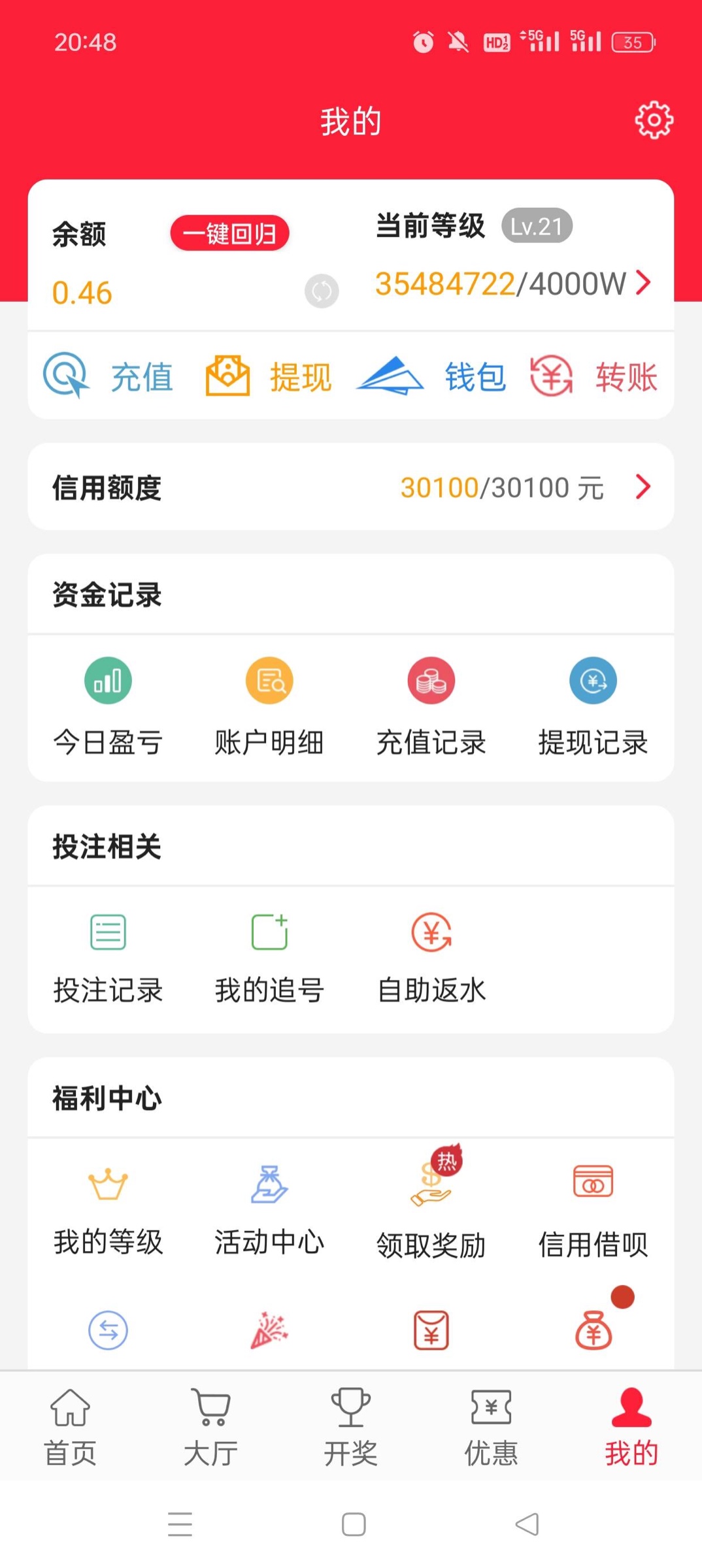Open the settings gear icon

point(654,120)
